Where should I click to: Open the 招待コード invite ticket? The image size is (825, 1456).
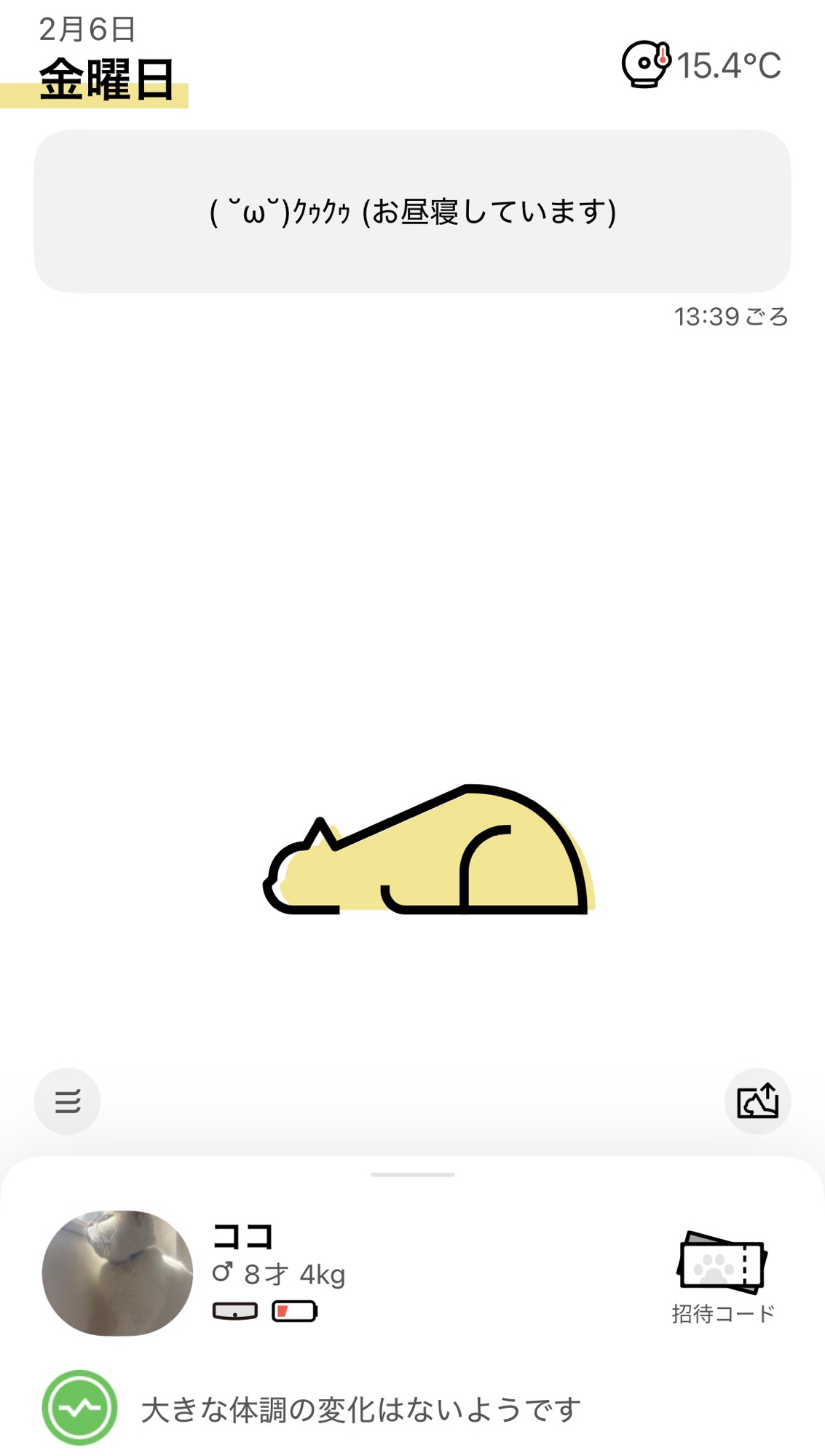point(722,1275)
